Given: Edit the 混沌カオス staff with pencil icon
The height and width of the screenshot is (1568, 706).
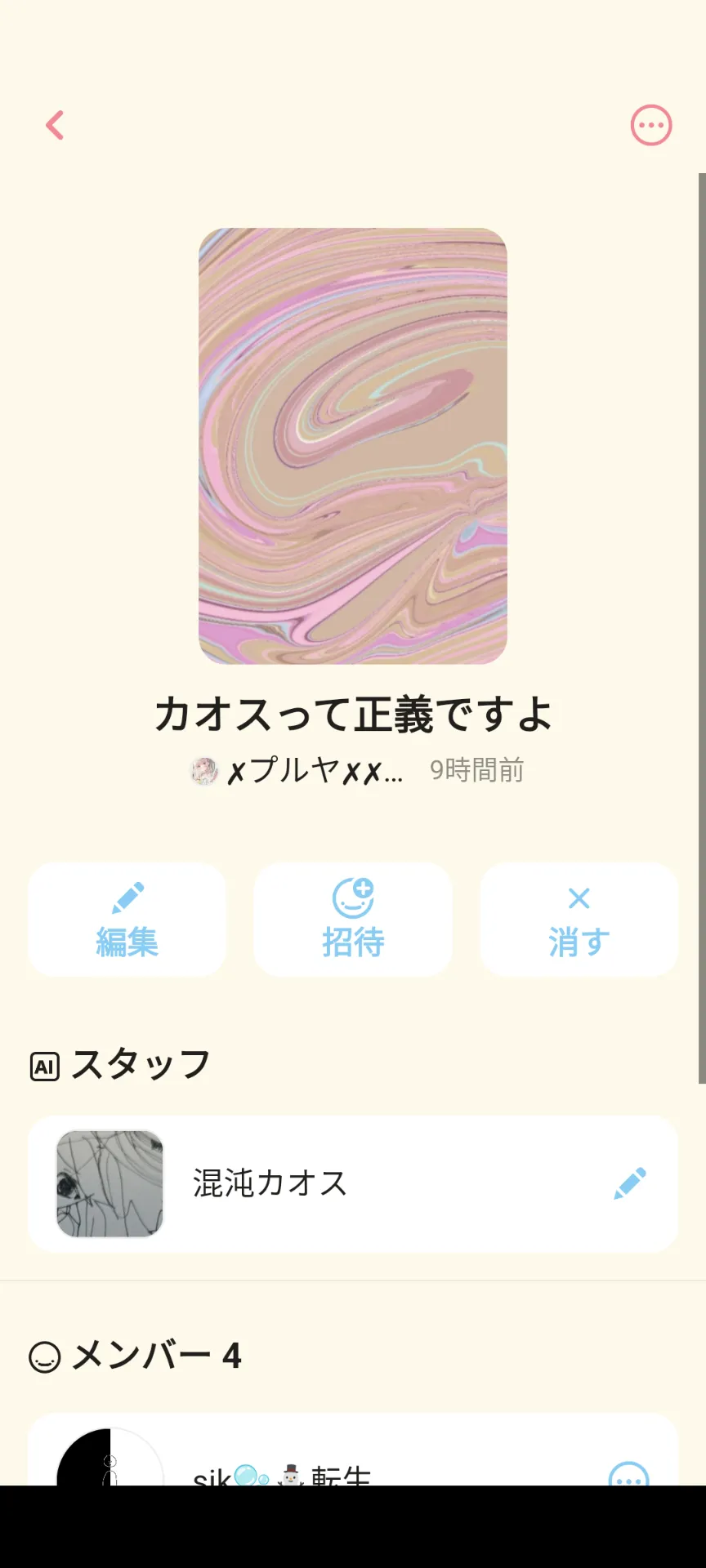Looking at the screenshot, I should click(x=630, y=1183).
